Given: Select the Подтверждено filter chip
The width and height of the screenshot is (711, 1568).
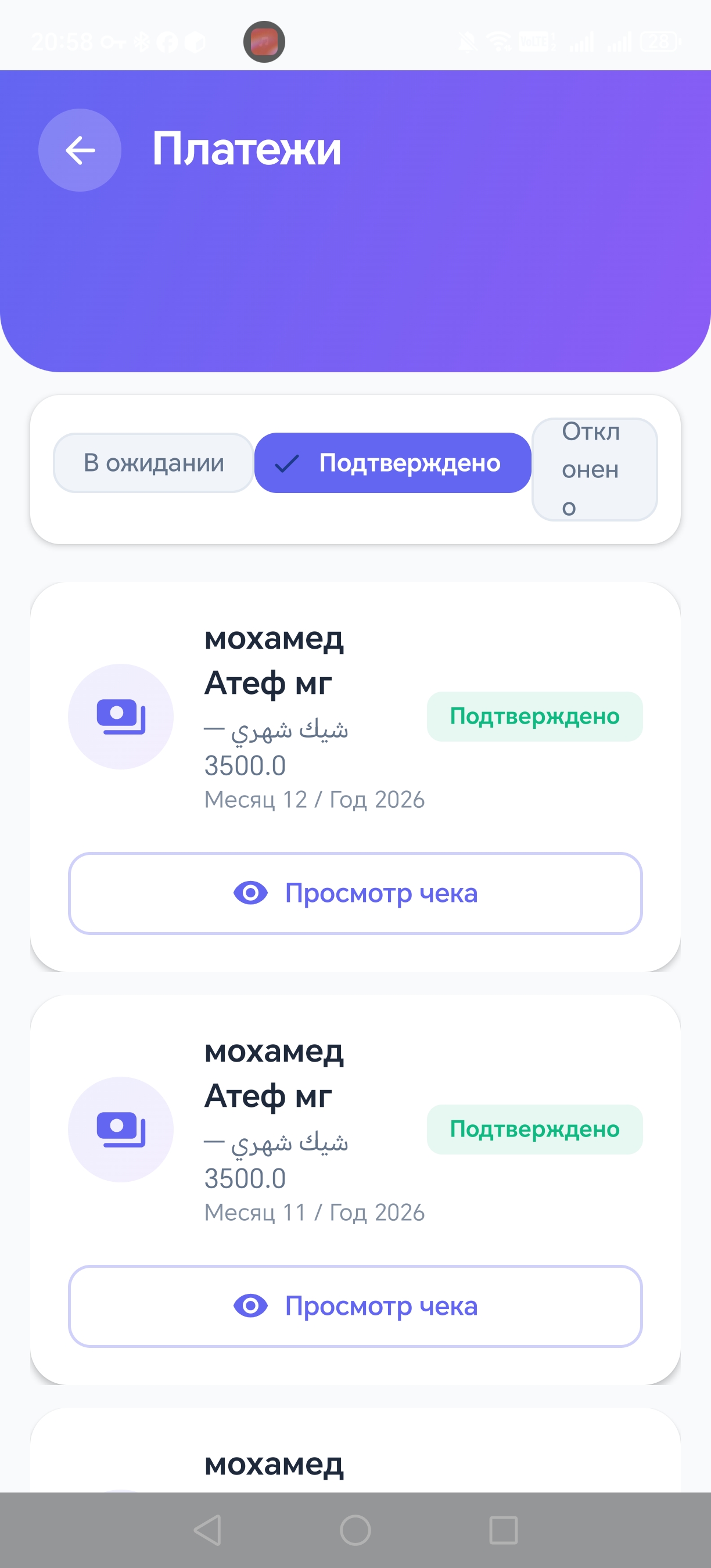Looking at the screenshot, I should (393, 463).
